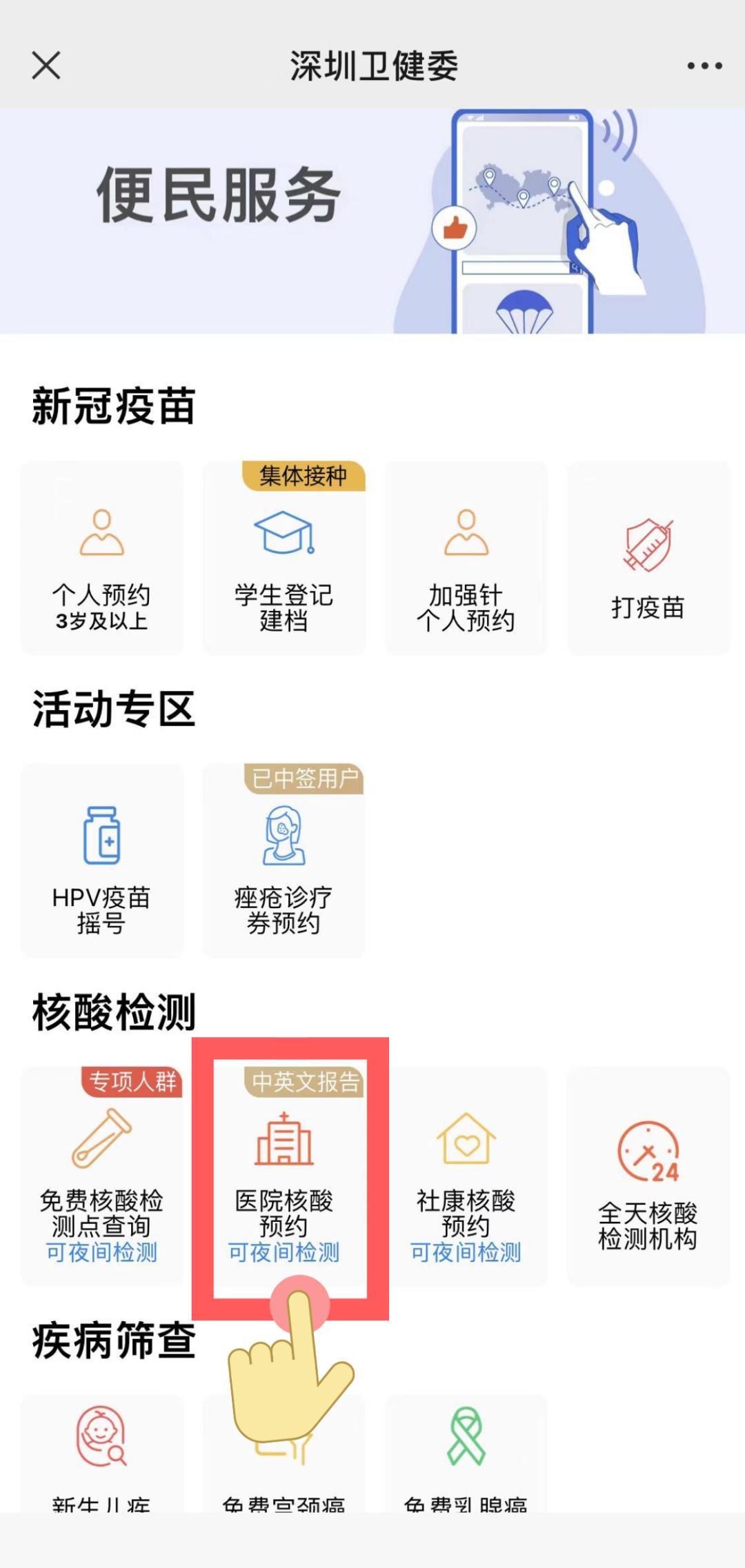This screenshot has width=745, height=1568.
Task: Open the three-dot overflow menu
Action: coord(704,66)
